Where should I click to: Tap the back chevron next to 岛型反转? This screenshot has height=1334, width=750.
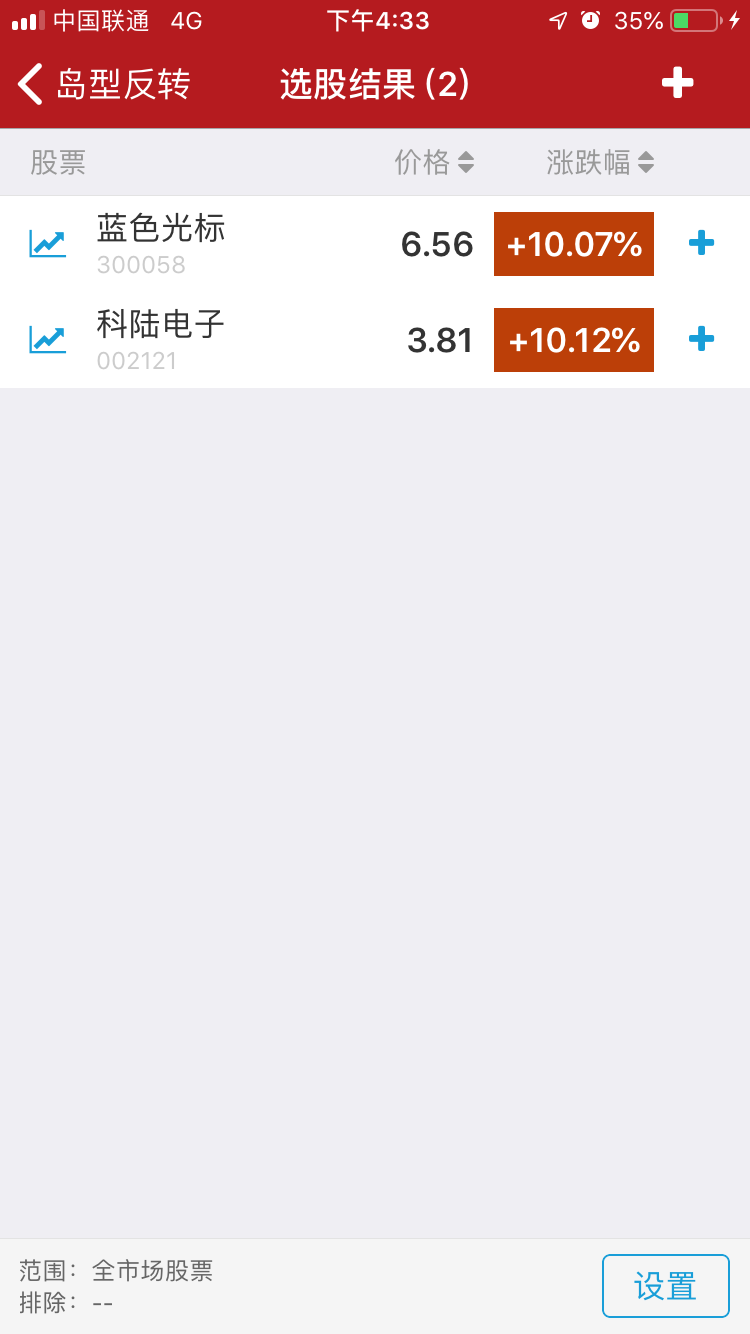28,83
